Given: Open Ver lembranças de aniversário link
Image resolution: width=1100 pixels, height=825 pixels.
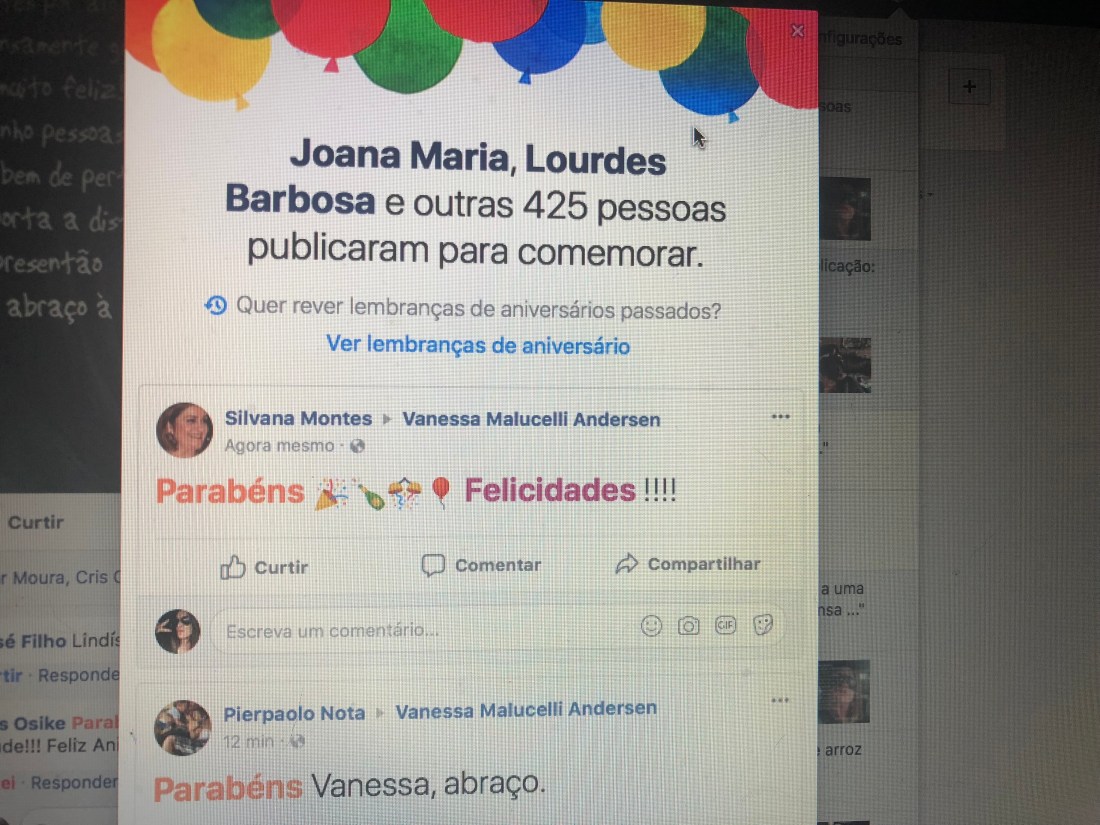Looking at the screenshot, I should pyautogui.click(x=478, y=346).
